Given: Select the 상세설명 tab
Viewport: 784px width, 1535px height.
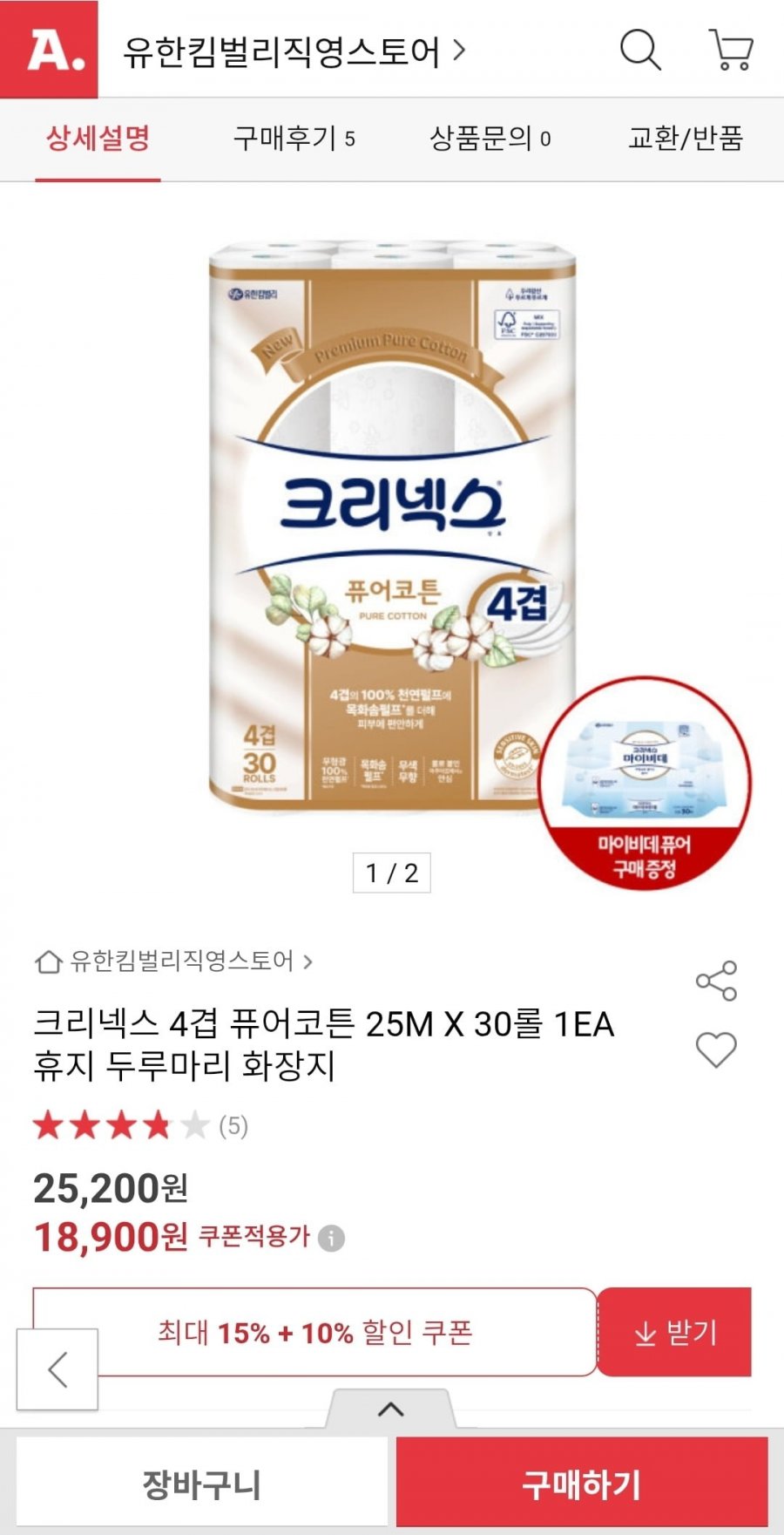Looking at the screenshot, I should pos(98,138).
